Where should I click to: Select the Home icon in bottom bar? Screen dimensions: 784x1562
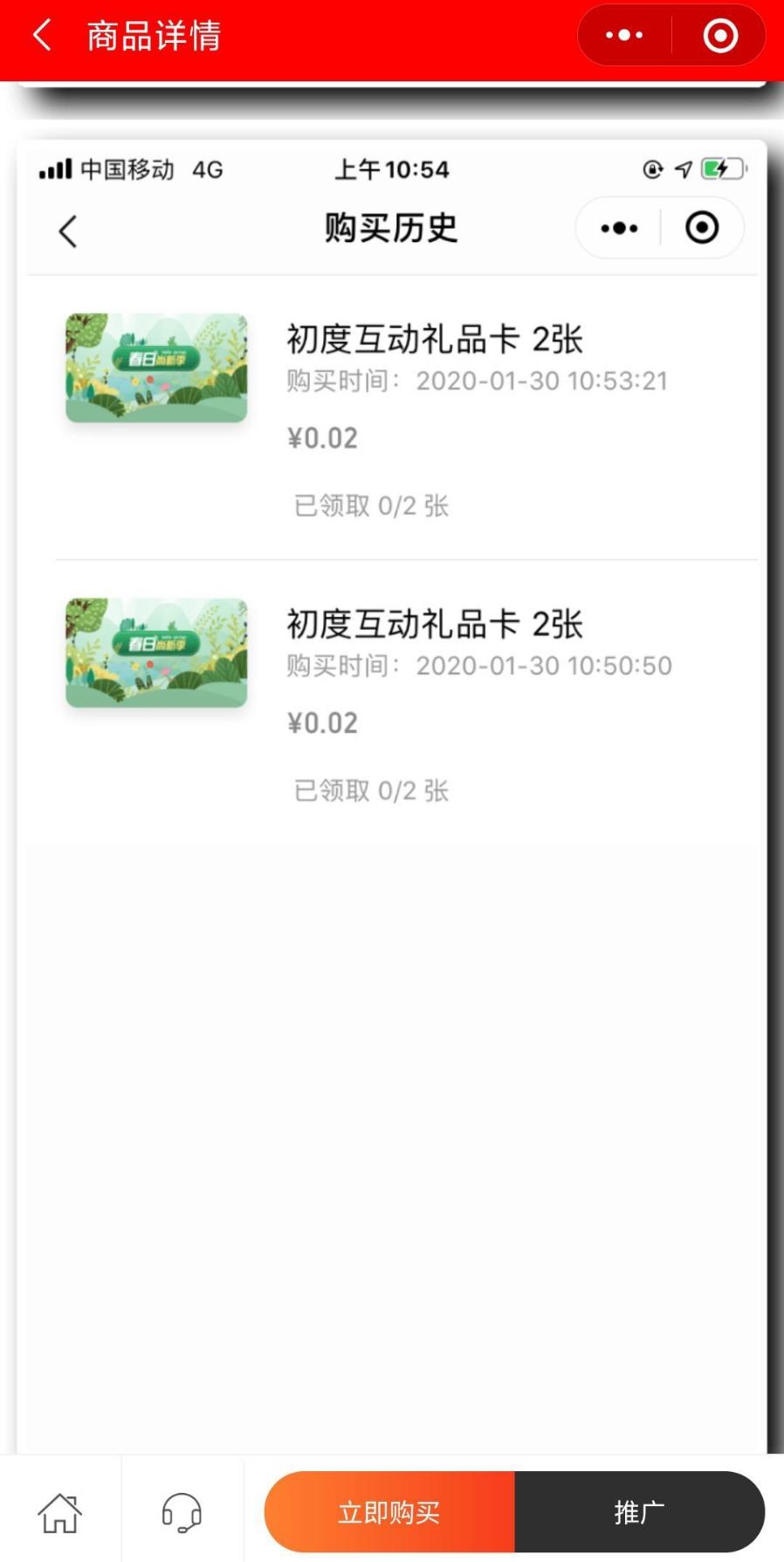pos(59,1511)
